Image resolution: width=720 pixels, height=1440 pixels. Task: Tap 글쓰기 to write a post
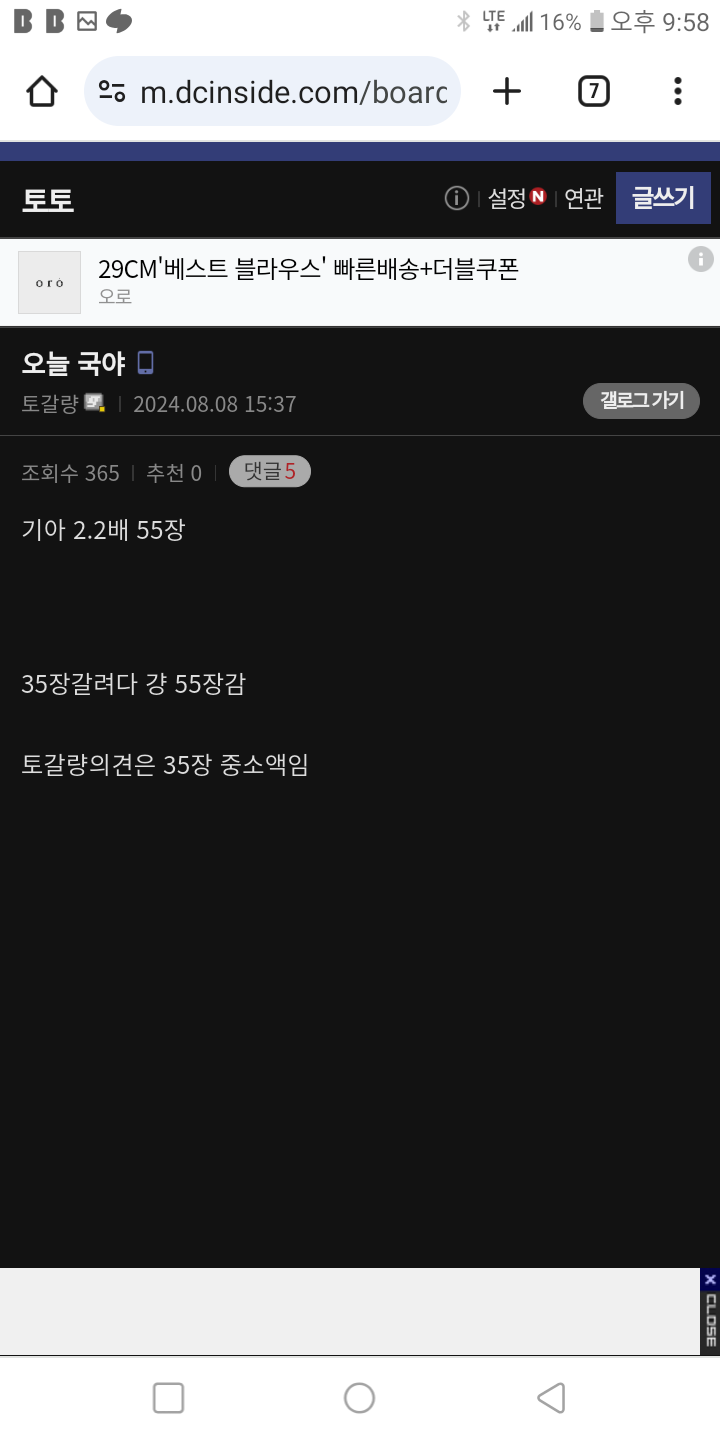click(x=663, y=198)
